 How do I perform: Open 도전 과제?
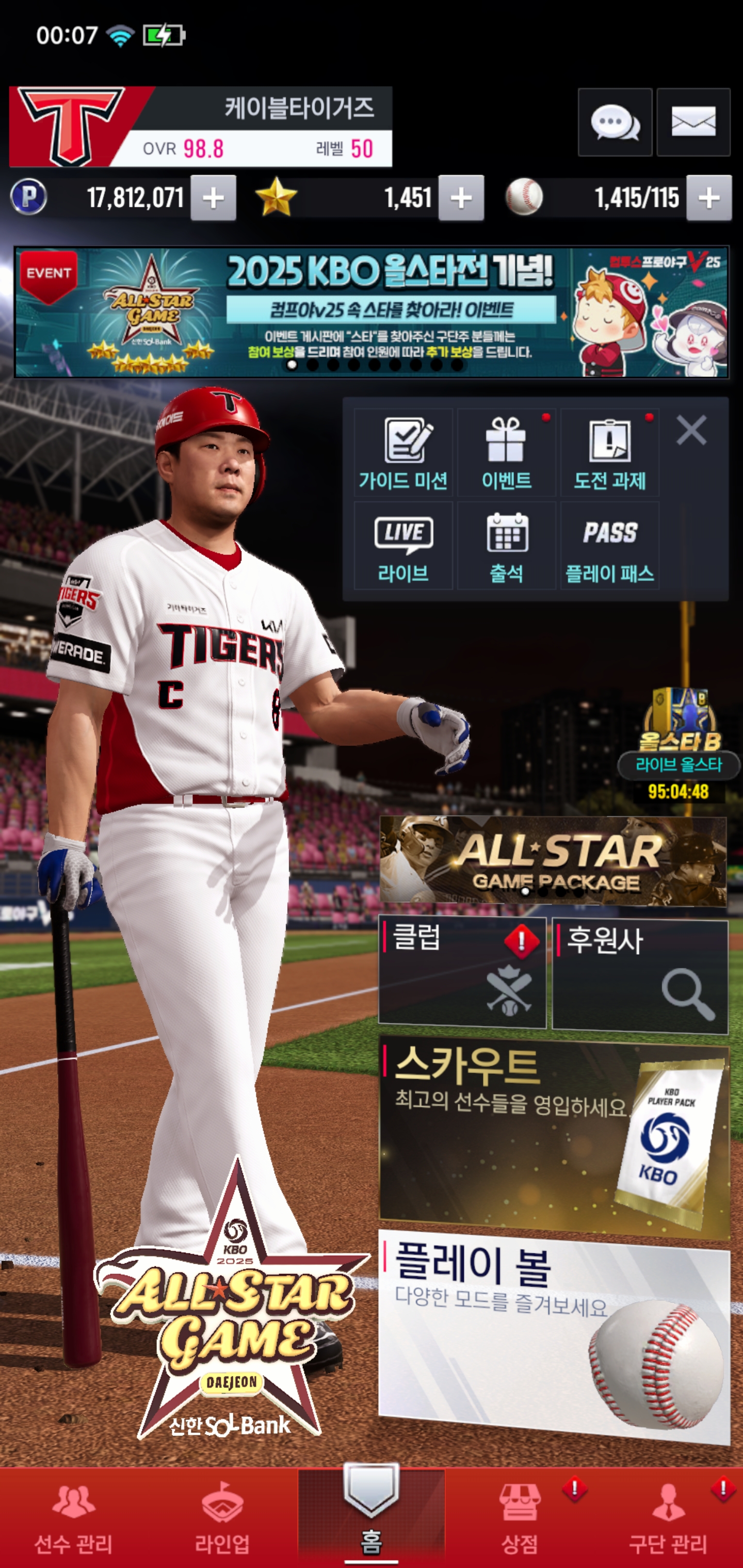point(609,453)
